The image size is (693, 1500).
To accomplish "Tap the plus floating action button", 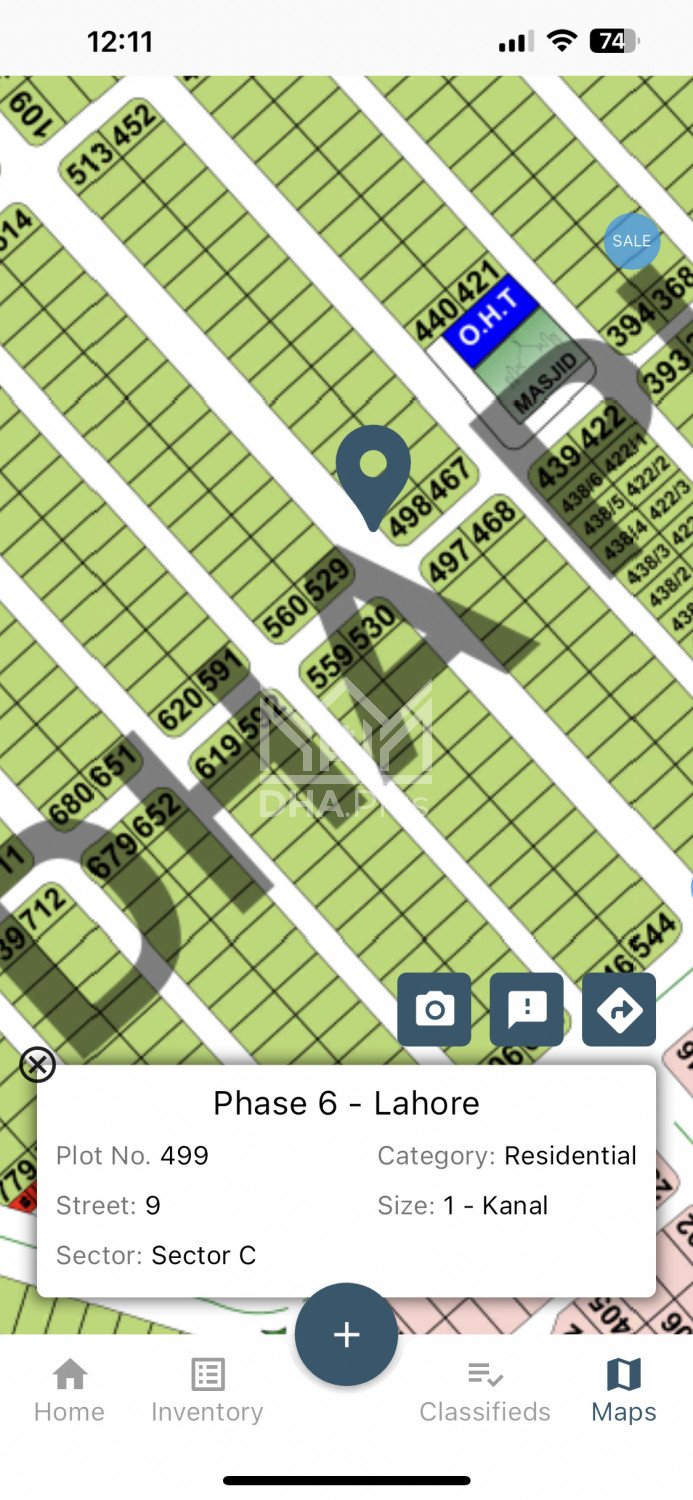I will click(x=346, y=1334).
